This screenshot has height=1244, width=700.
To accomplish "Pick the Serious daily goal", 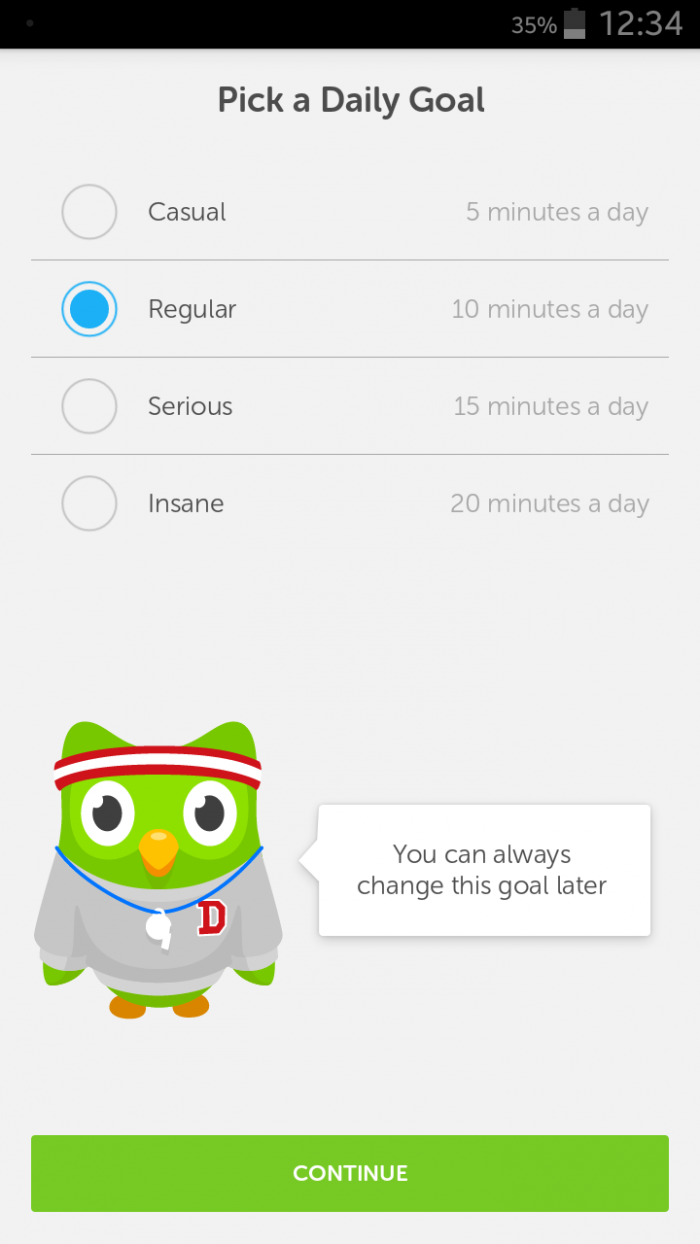I will [90, 406].
